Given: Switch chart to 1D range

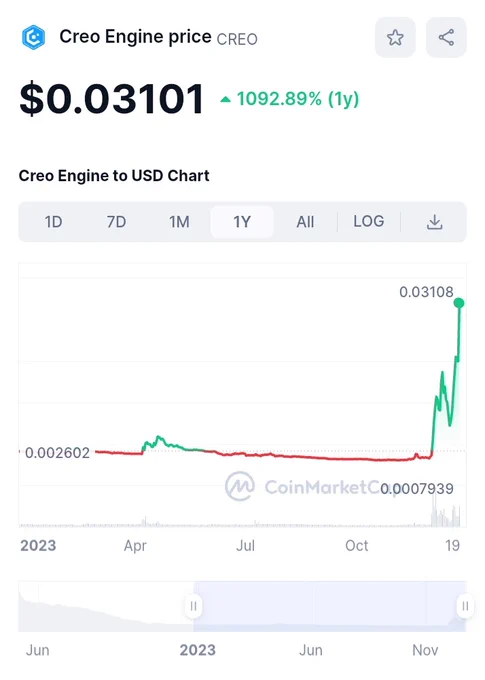Looking at the screenshot, I should [x=53, y=222].
